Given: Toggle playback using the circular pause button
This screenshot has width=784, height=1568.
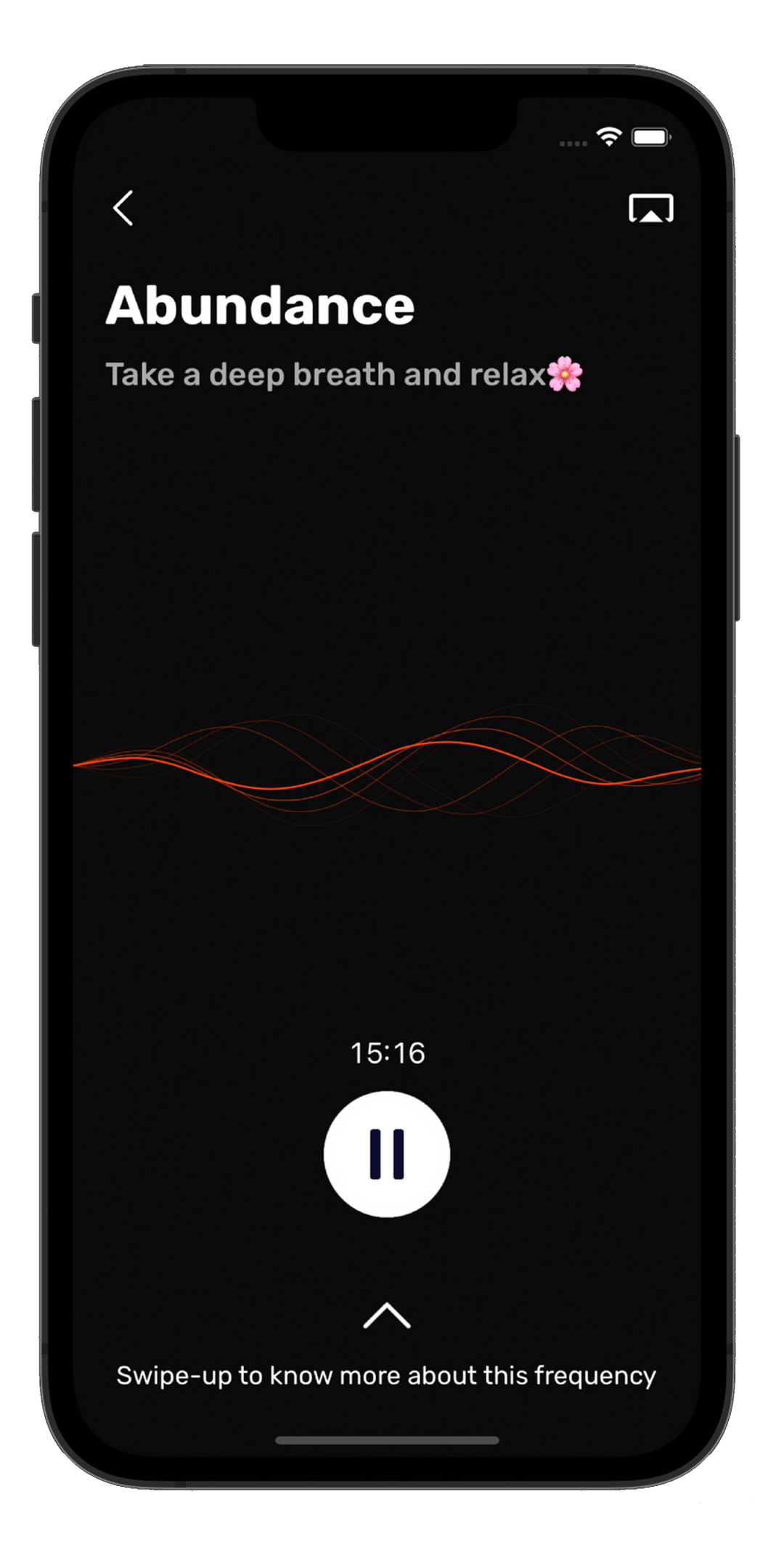Looking at the screenshot, I should [386, 1155].
